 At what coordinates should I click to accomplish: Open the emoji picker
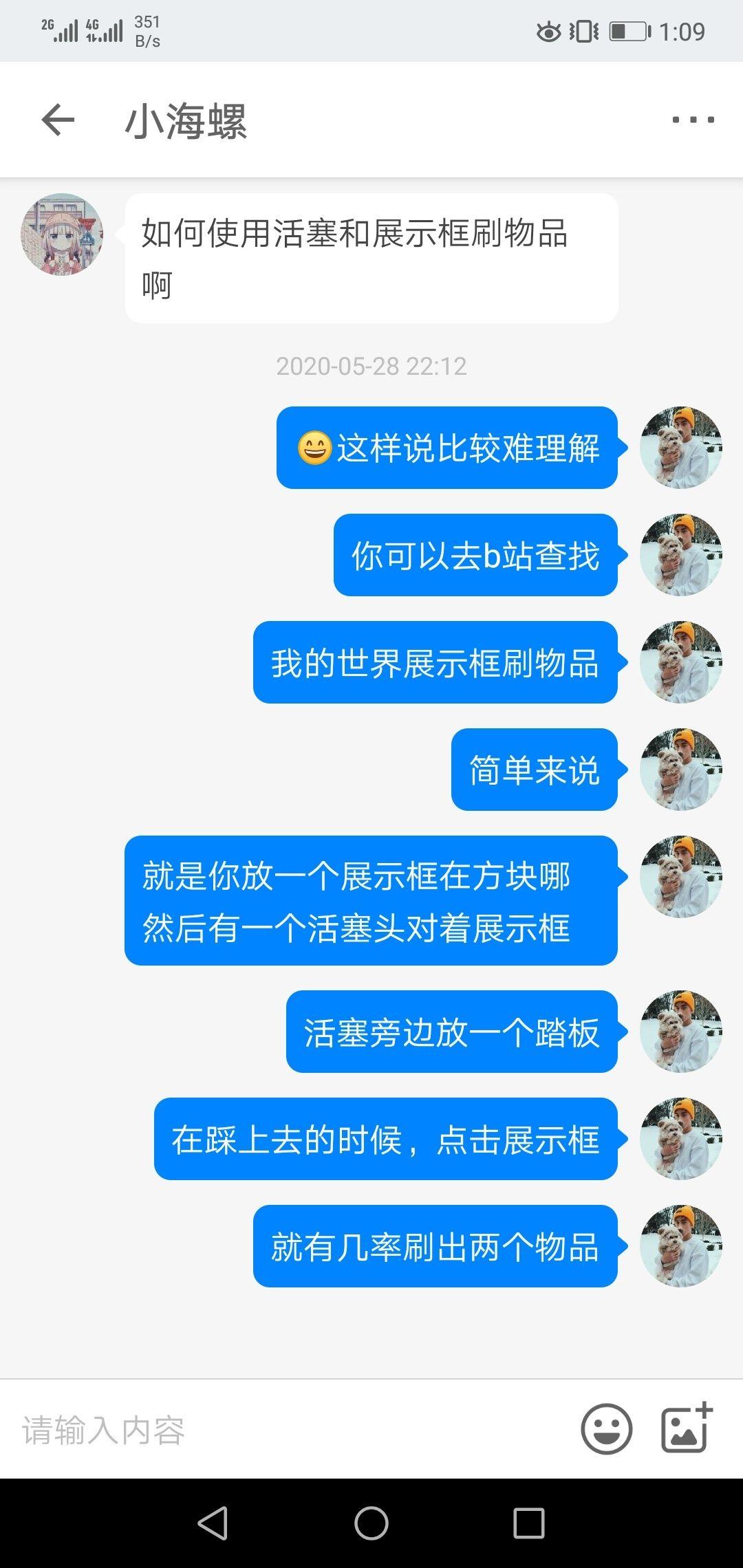click(x=606, y=1429)
